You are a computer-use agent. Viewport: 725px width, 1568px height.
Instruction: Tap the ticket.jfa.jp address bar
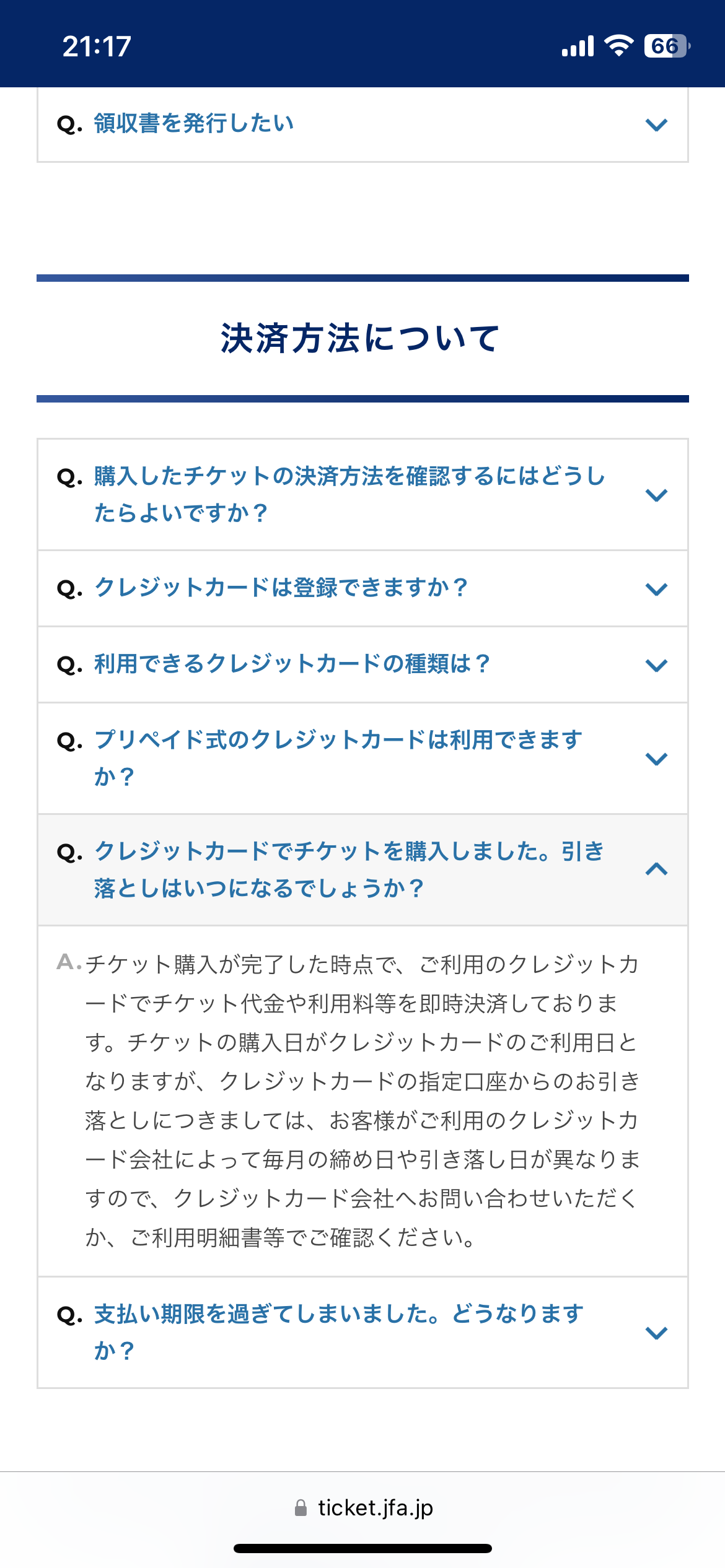tap(363, 1508)
